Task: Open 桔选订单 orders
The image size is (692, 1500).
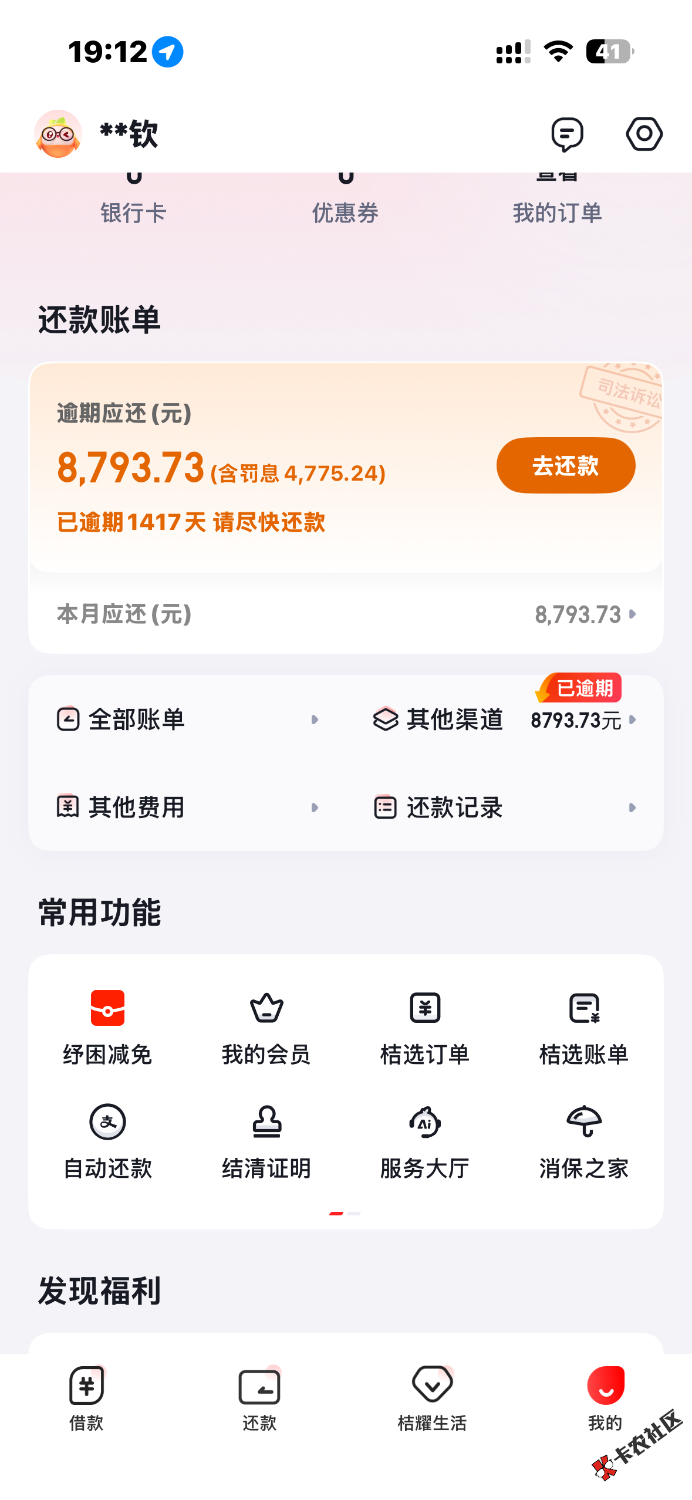Action: click(425, 1027)
